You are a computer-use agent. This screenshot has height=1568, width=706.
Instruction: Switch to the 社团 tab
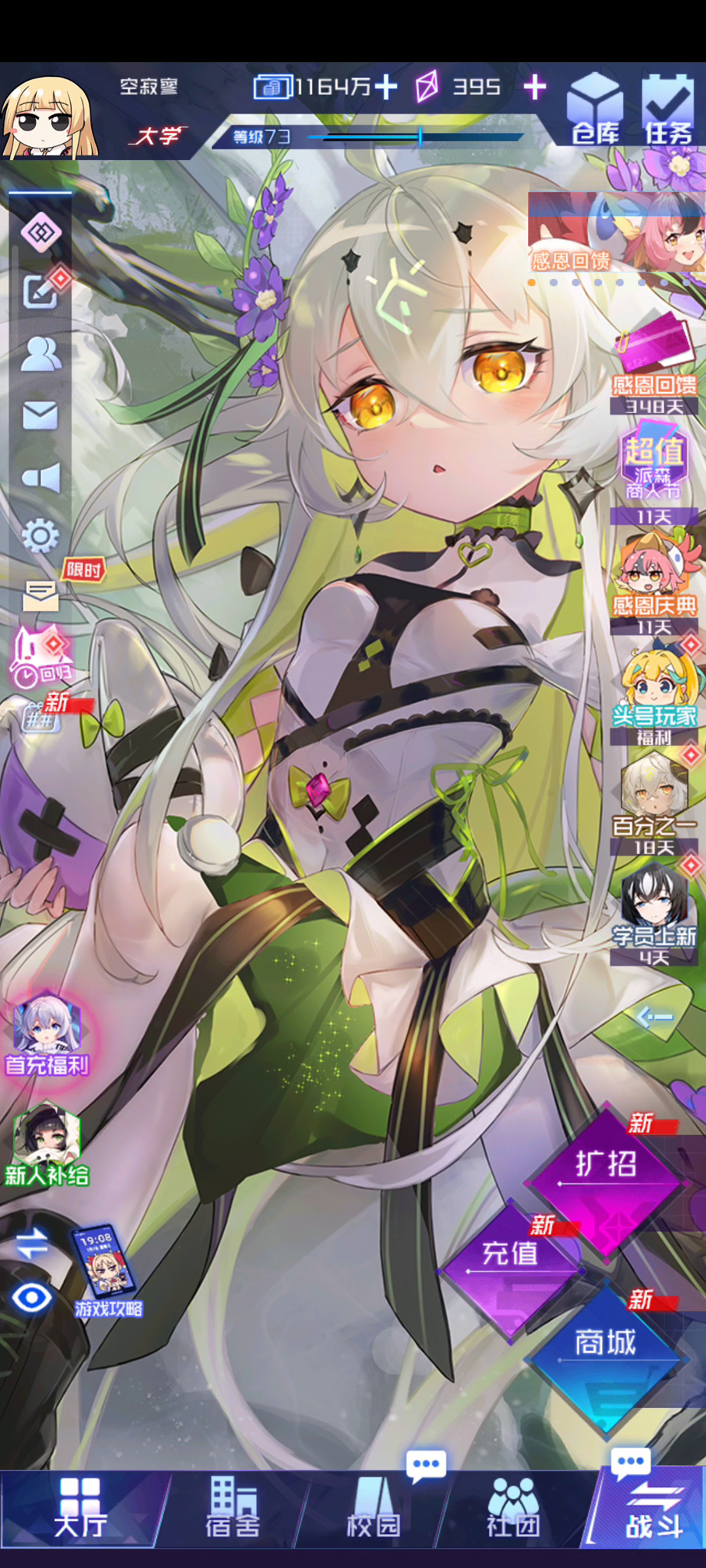pyautogui.click(x=514, y=1507)
